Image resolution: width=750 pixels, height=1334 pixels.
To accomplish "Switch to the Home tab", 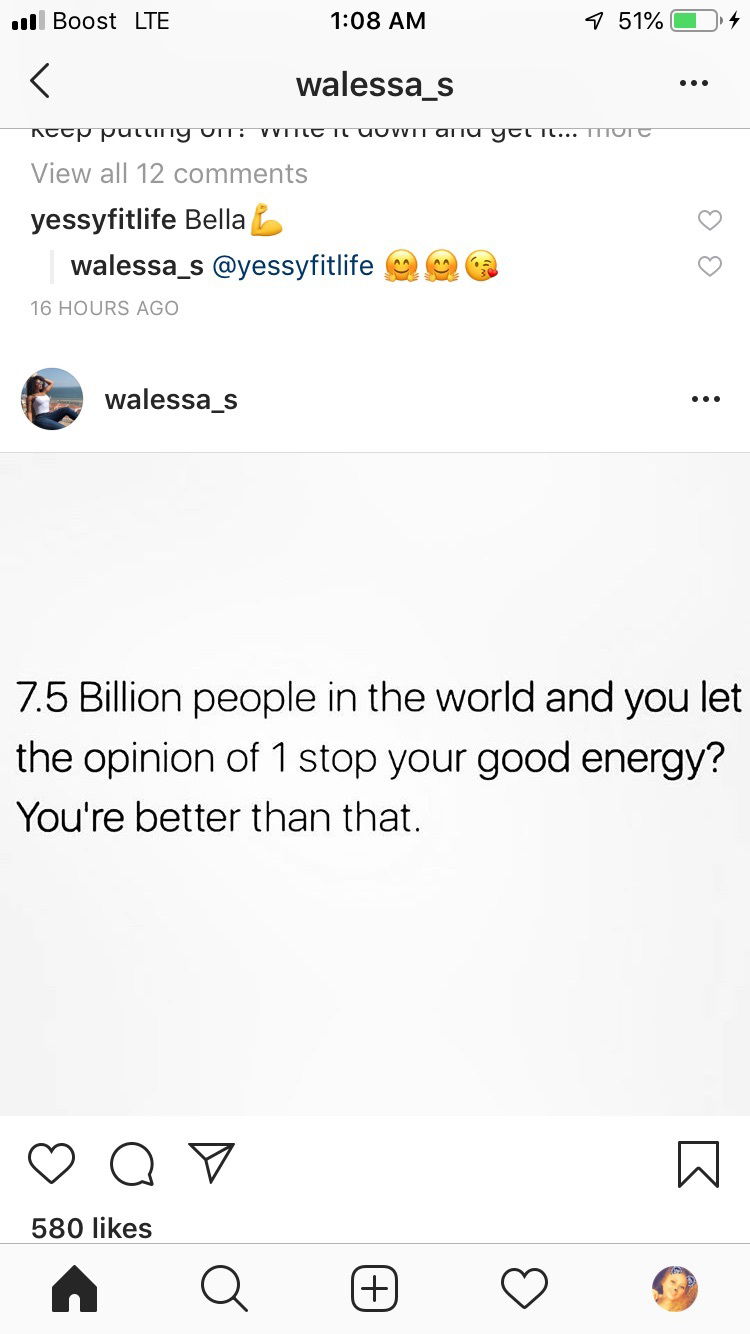I will click(x=74, y=1288).
